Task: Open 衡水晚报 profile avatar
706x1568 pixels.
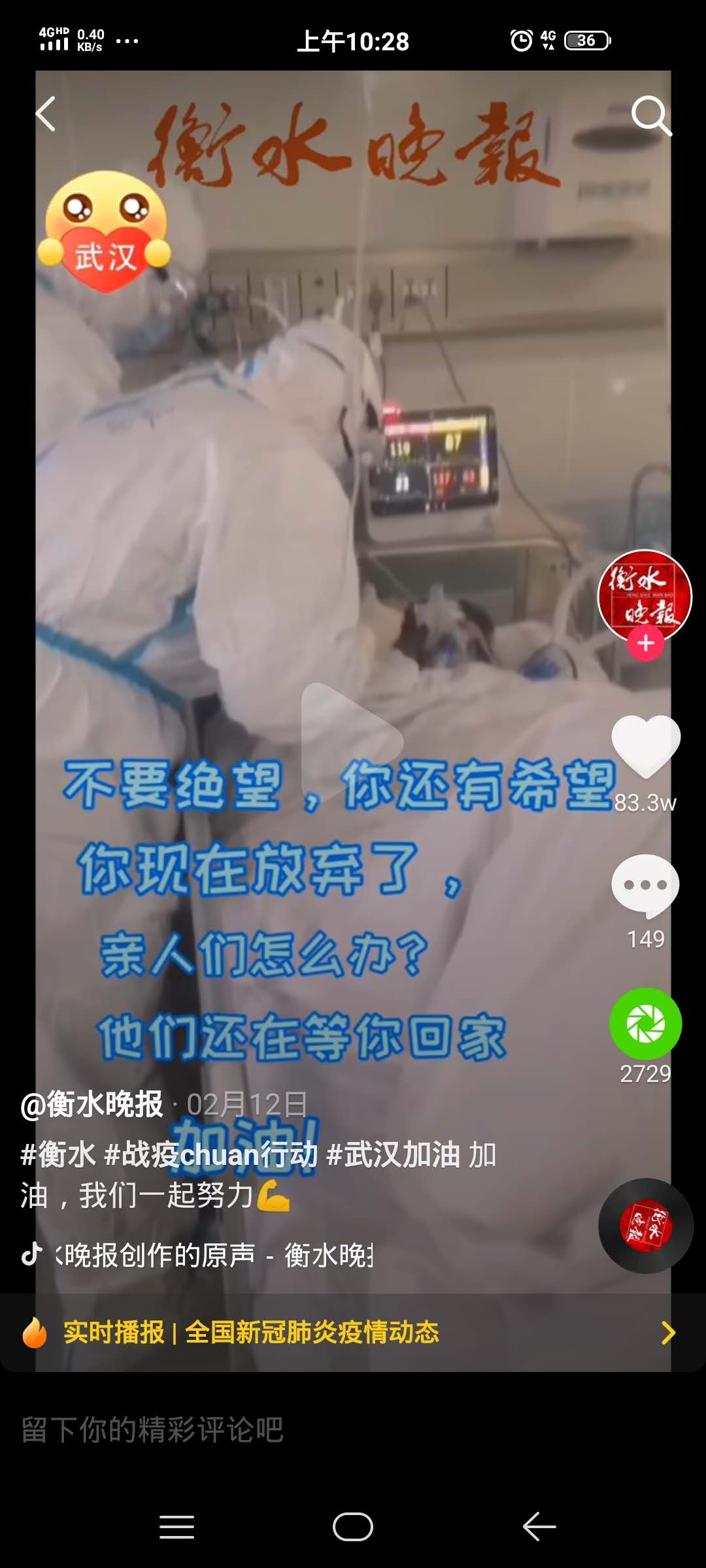Action: coord(645,595)
